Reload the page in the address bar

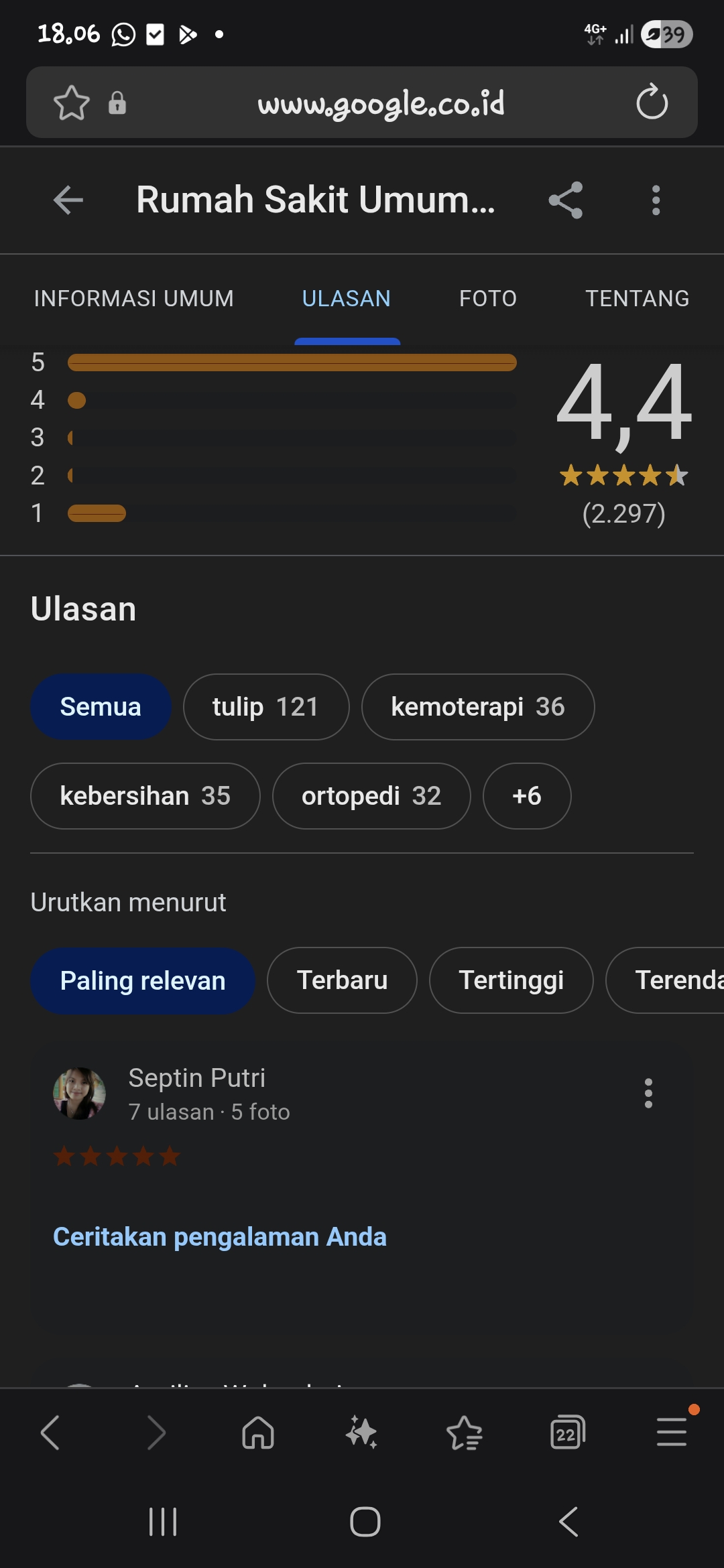(x=652, y=103)
